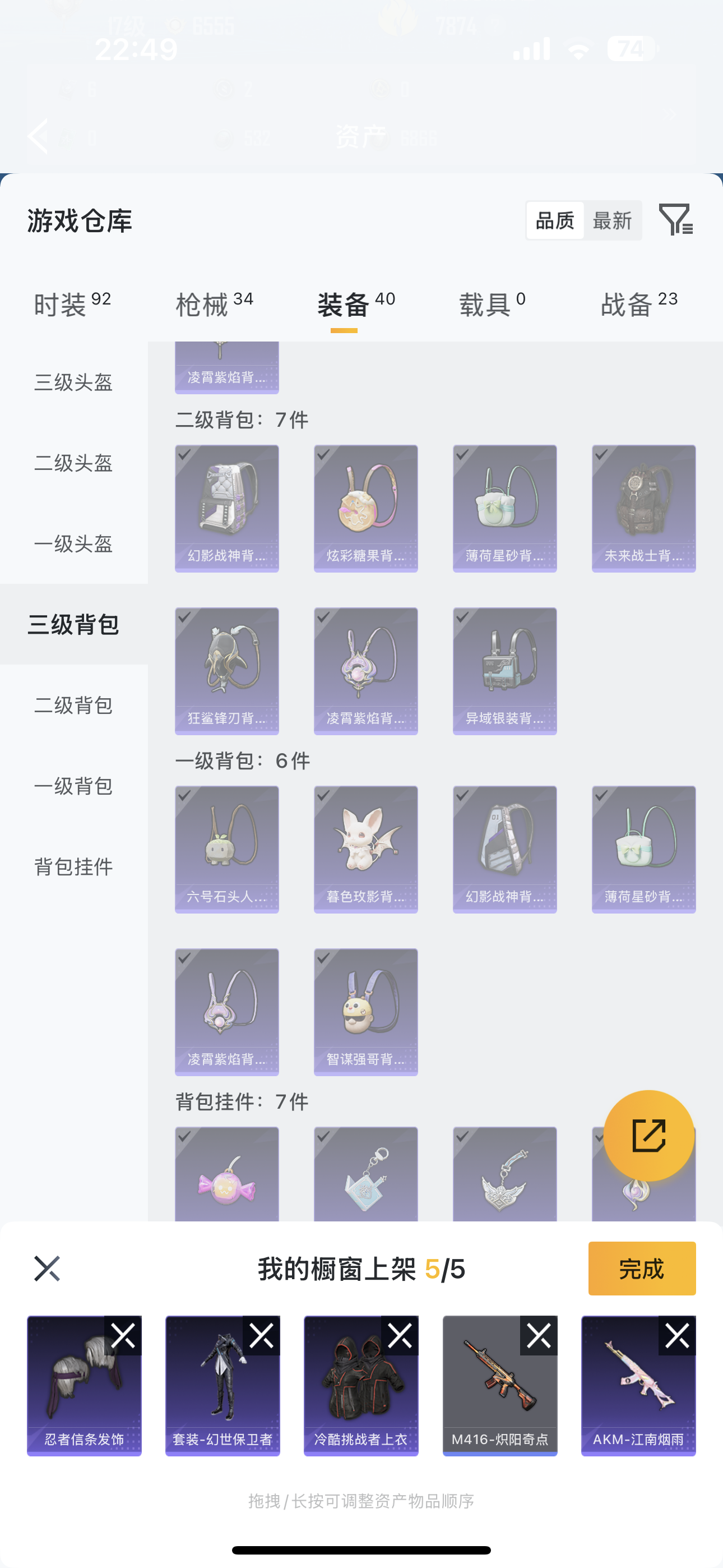The width and height of the screenshot is (723, 1568).
Task: Remove AKM-江南烟雨 from the showcase
Action: click(x=676, y=1335)
